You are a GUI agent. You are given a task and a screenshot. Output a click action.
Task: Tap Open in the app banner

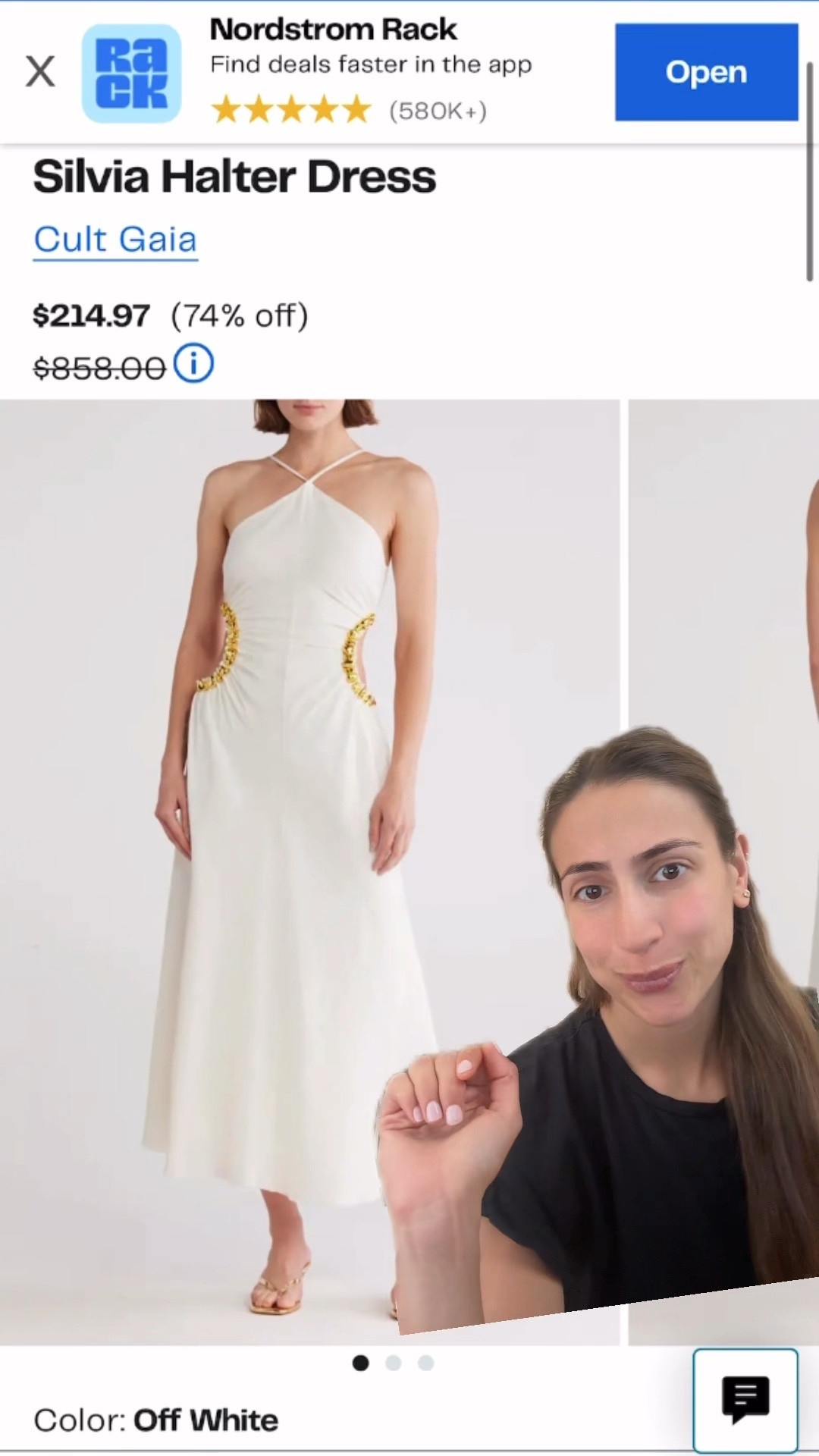click(x=706, y=72)
